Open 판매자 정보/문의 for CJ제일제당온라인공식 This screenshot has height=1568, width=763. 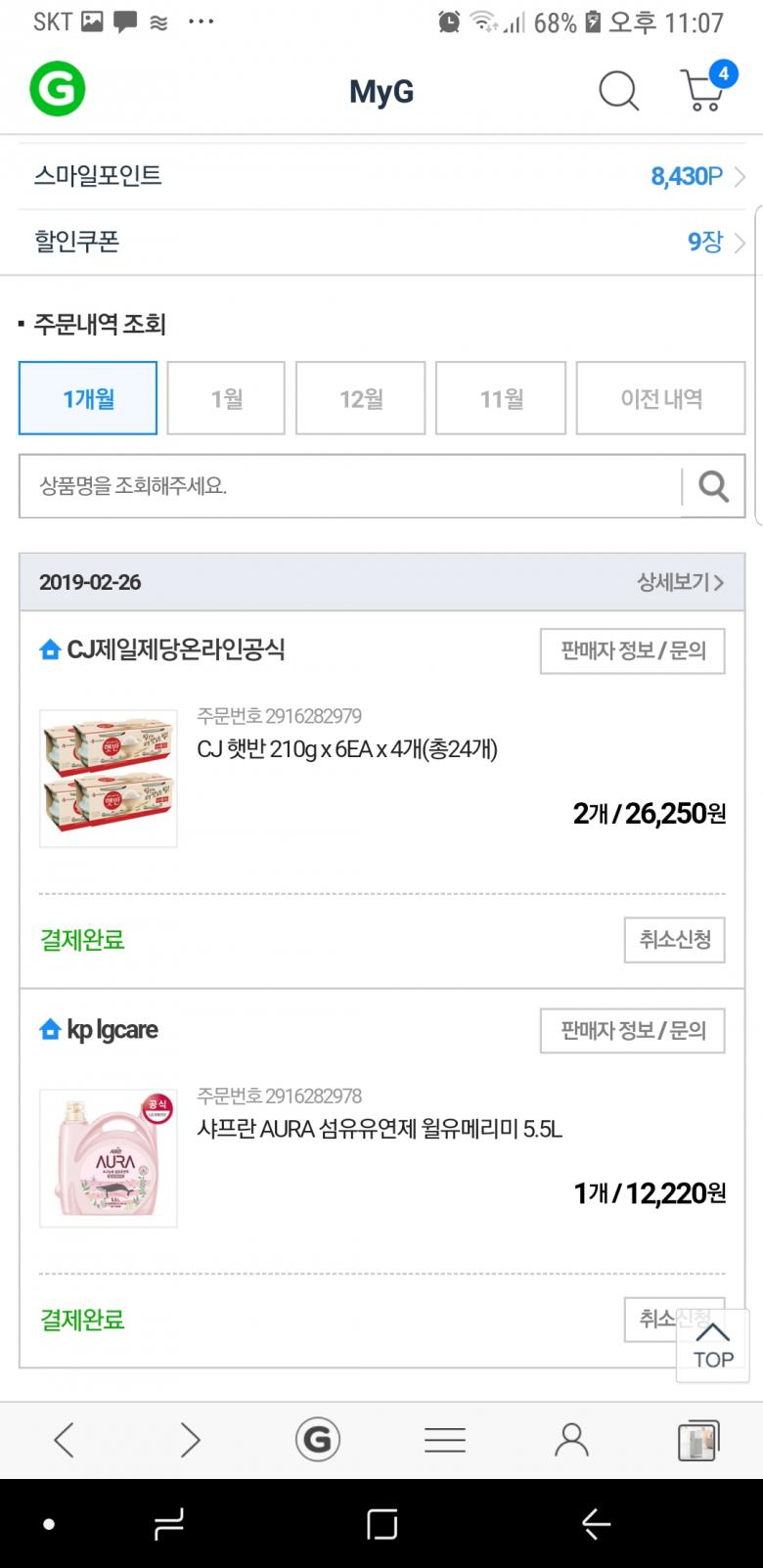tap(632, 651)
